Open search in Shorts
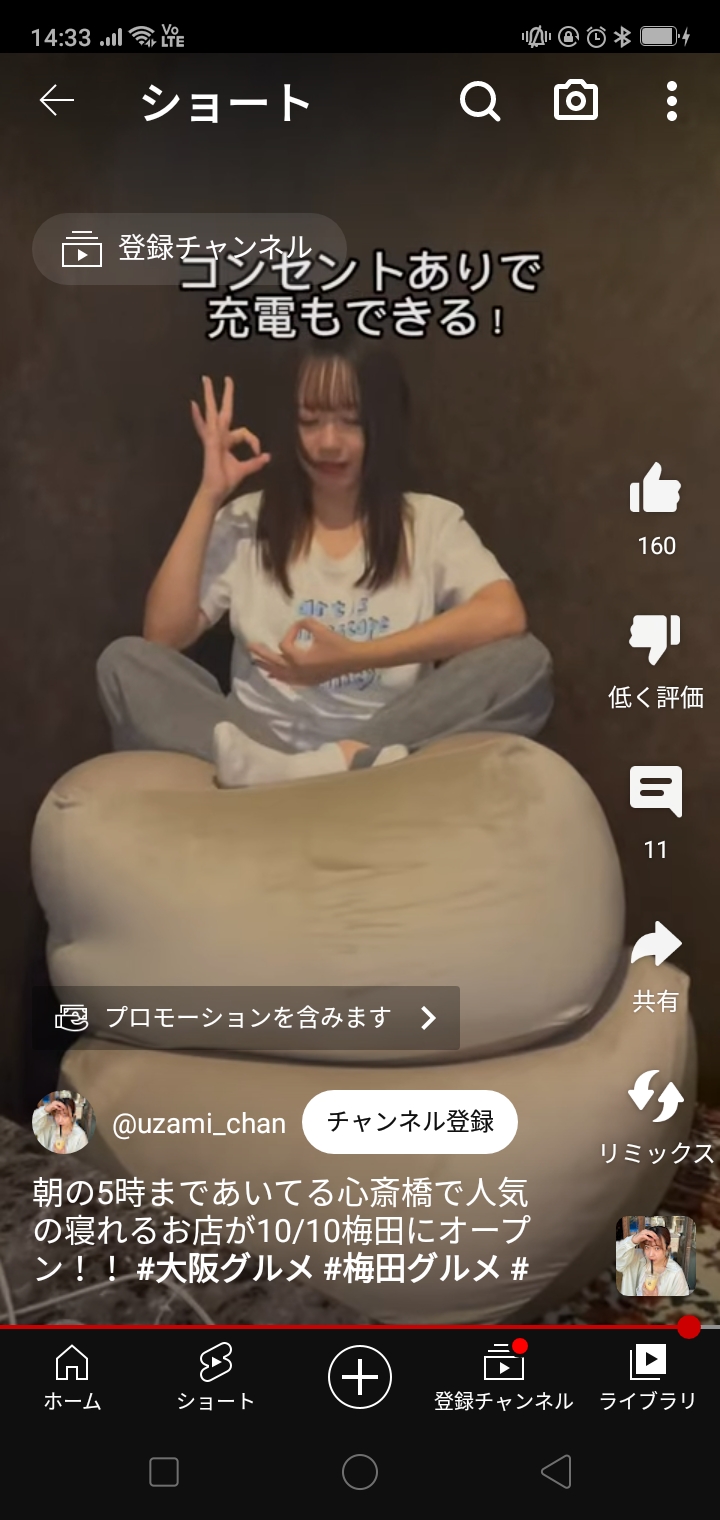The height and width of the screenshot is (1520, 720). [x=480, y=101]
